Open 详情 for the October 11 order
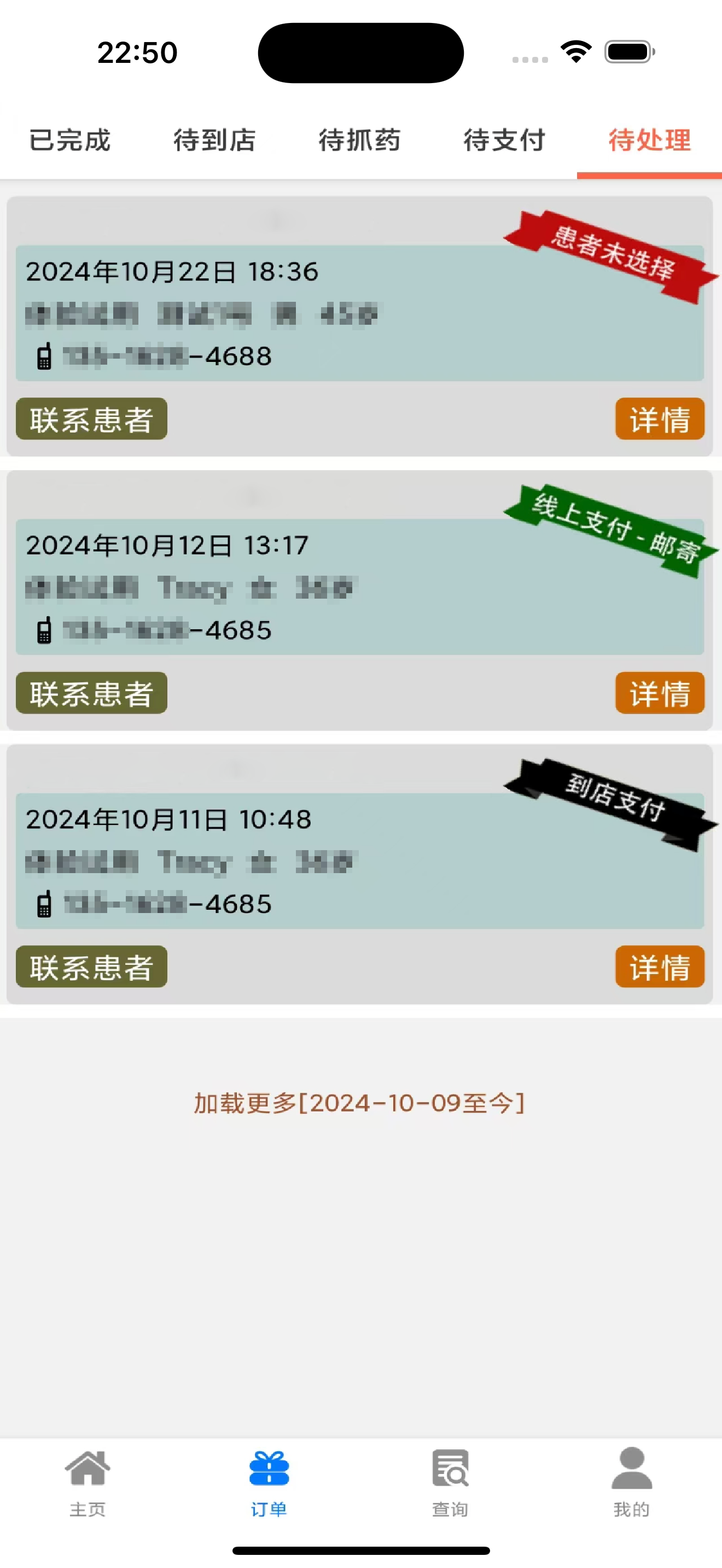This screenshot has height=1568, width=722. [659, 967]
